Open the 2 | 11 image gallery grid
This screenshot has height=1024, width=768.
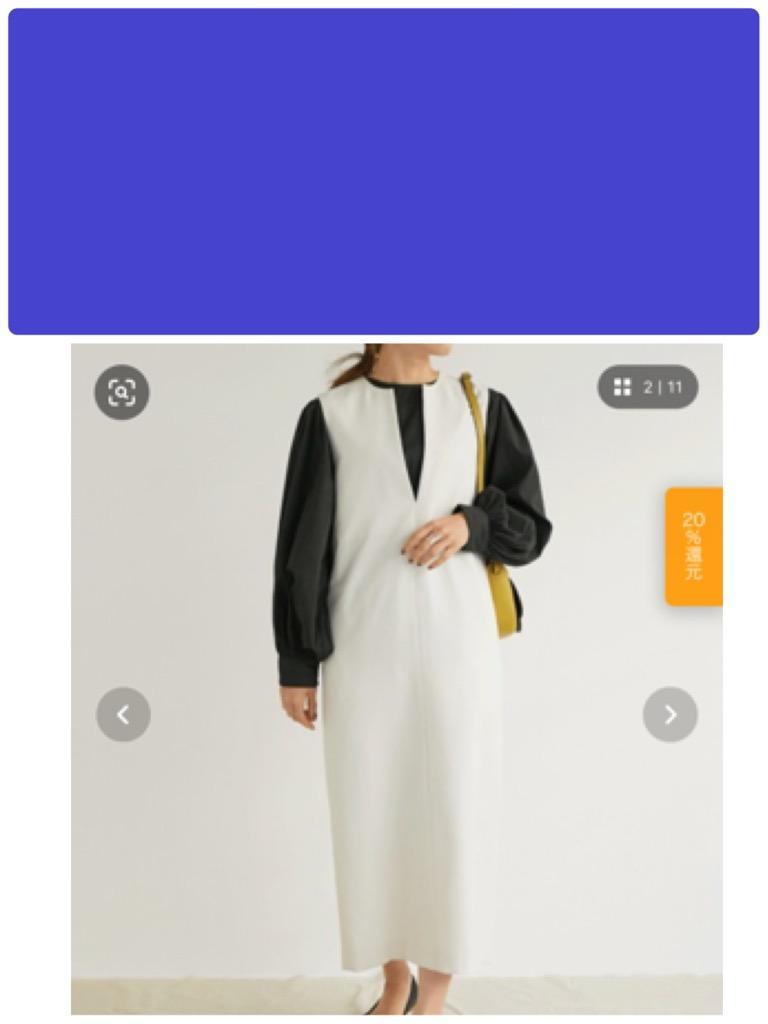coord(648,387)
